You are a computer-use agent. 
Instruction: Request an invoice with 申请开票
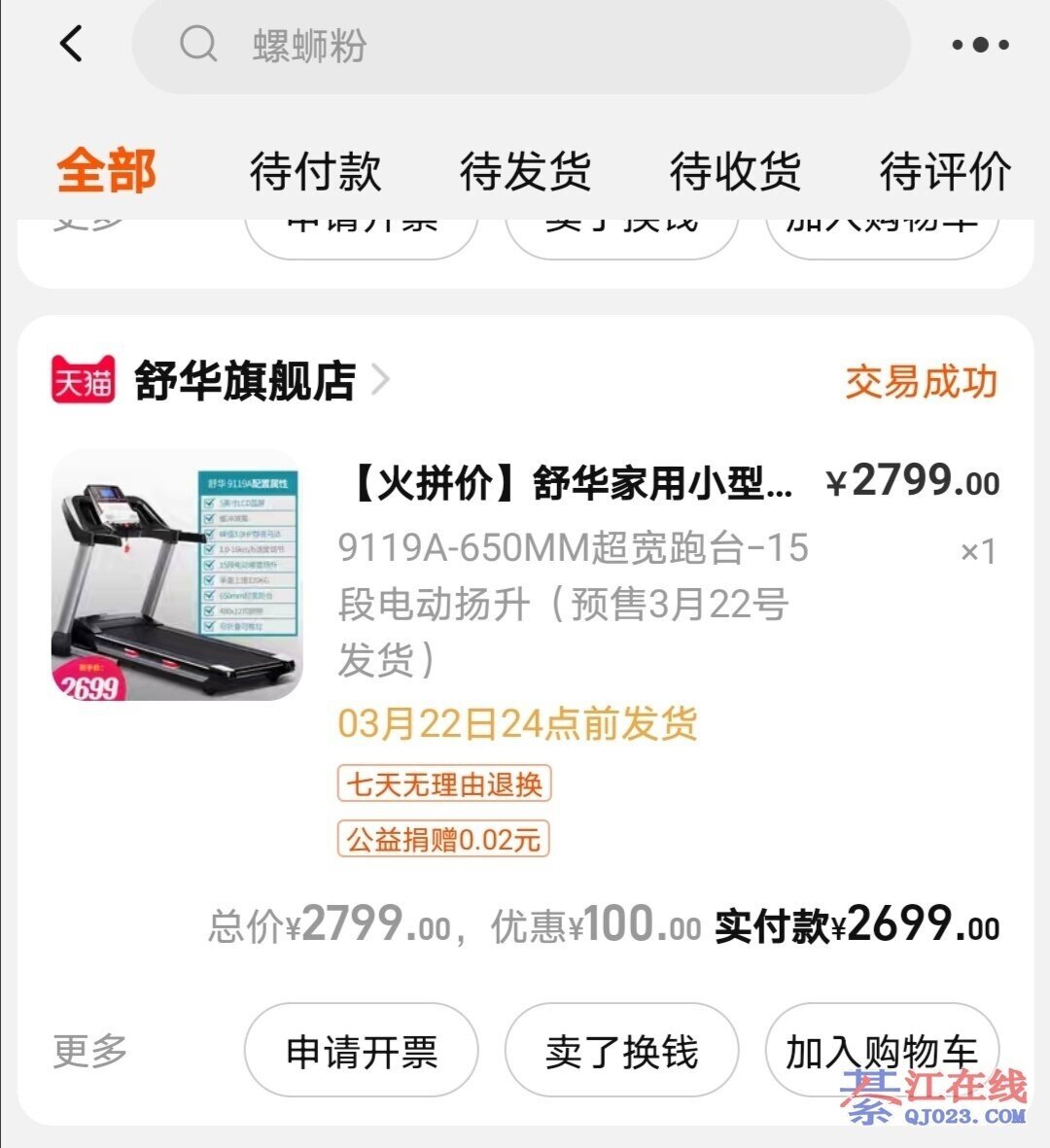tap(362, 1051)
